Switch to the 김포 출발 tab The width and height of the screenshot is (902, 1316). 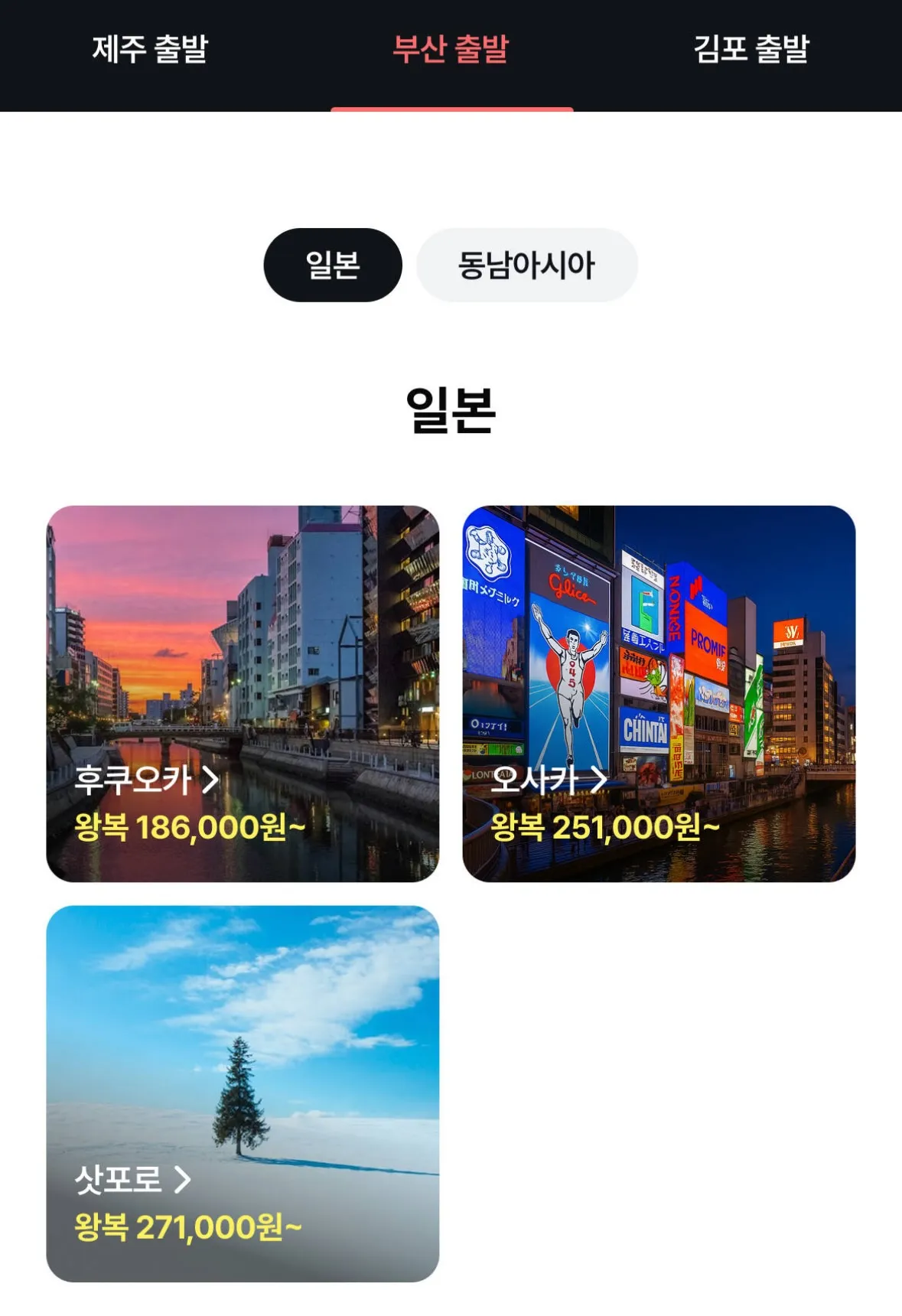[751, 50]
